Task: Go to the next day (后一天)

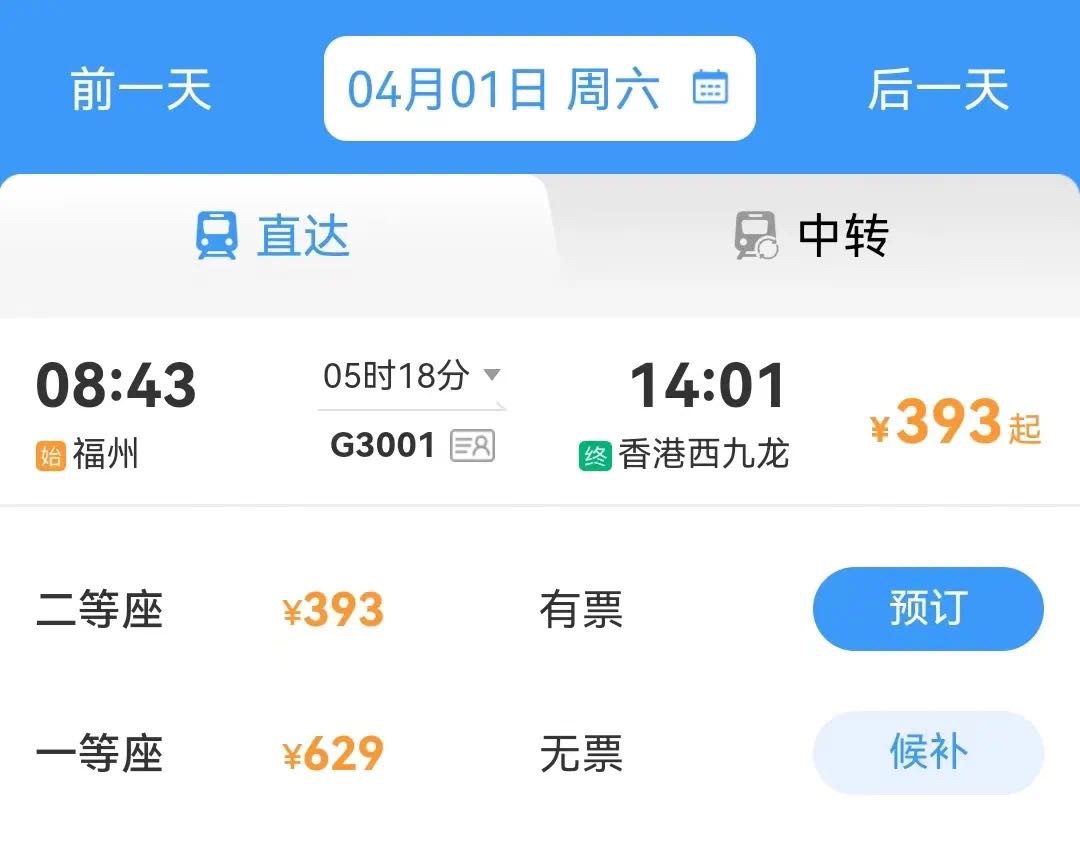Action: pyautogui.click(x=937, y=90)
